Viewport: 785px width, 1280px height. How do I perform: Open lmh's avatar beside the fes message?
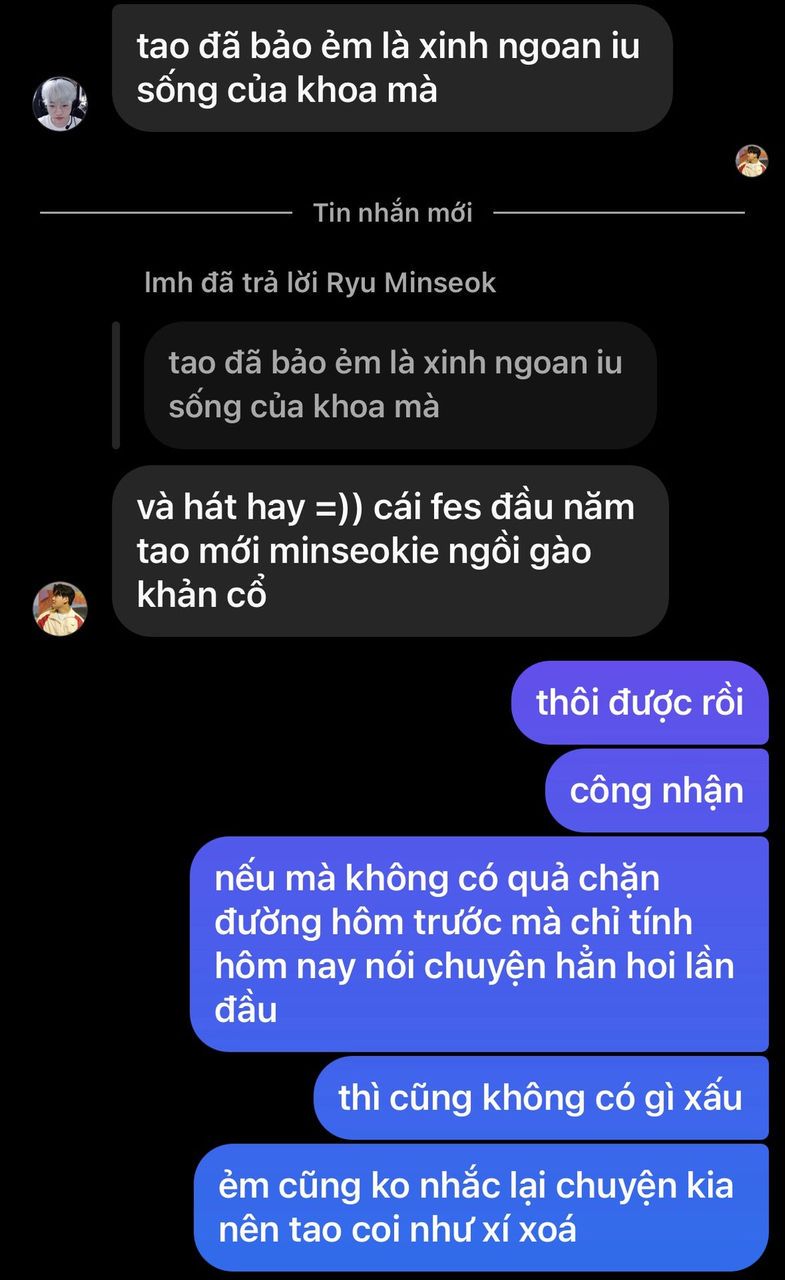60,609
